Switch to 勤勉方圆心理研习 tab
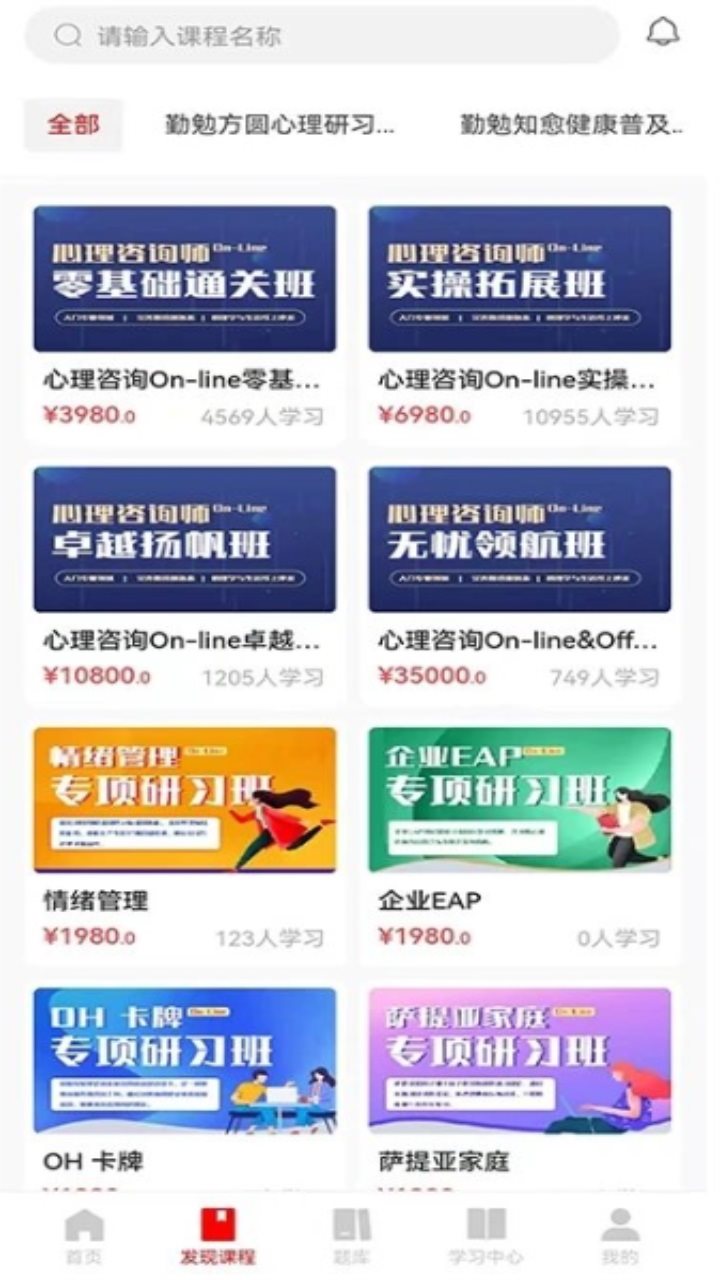This screenshot has height=1280, width=720. (279, 126)
